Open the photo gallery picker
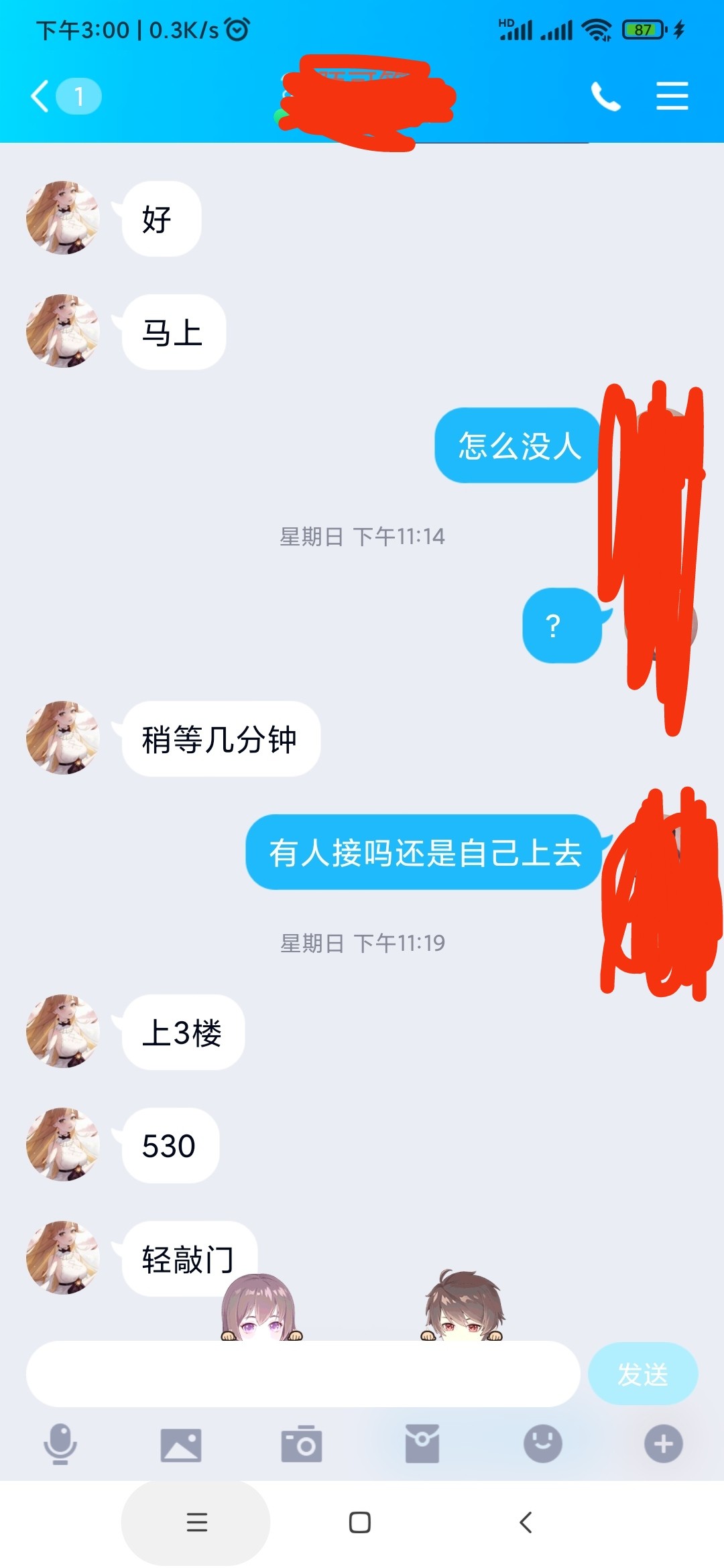This screenshot has width=724, height=1568. click(181, 1444)
